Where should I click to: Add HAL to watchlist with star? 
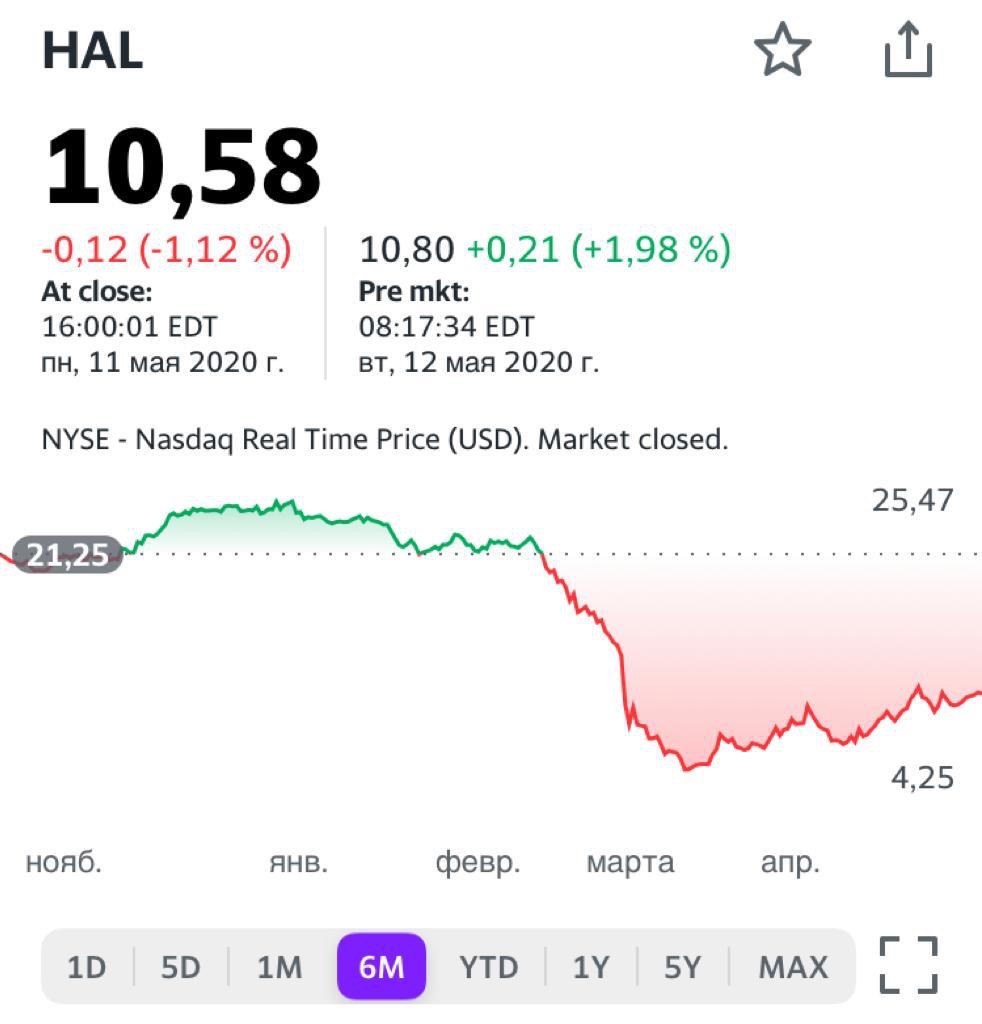782,50
